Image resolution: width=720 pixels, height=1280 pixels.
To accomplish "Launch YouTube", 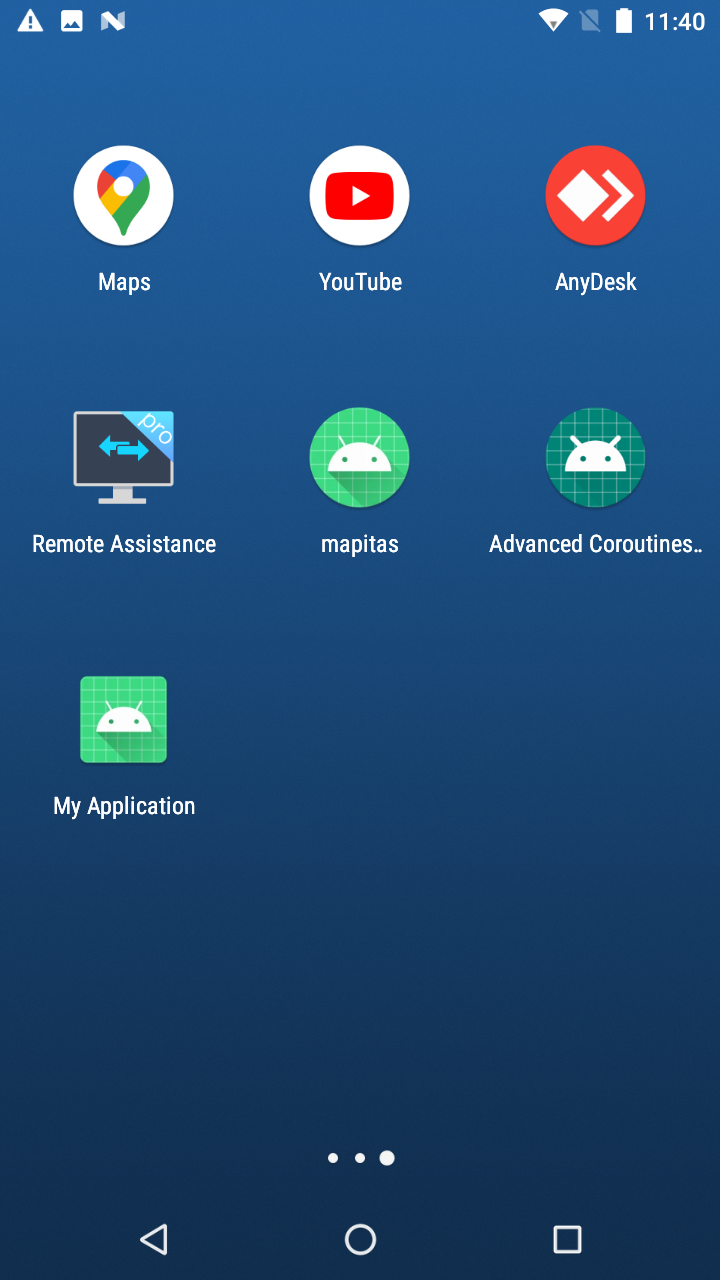I will coord(359,196).
